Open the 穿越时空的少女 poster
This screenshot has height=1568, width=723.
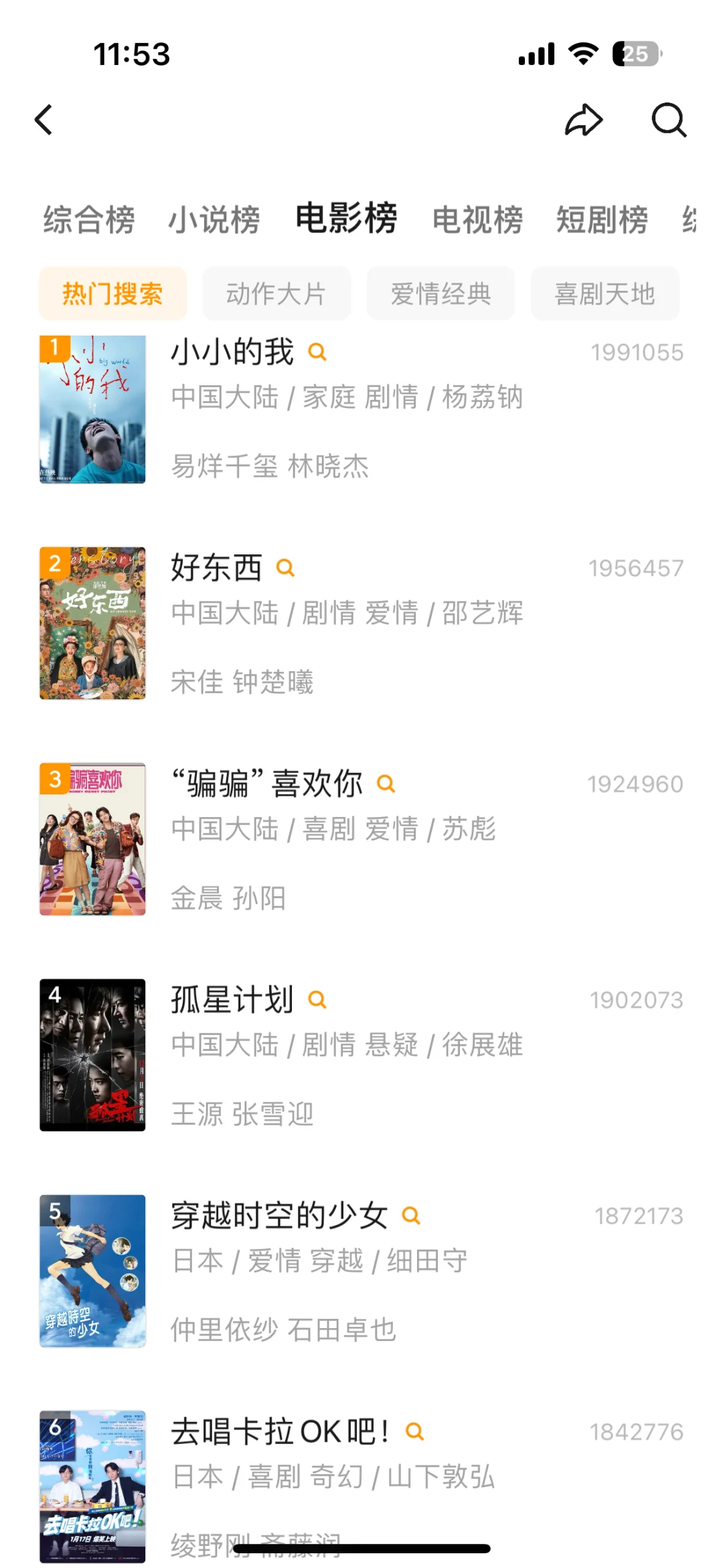[92, 1271]
